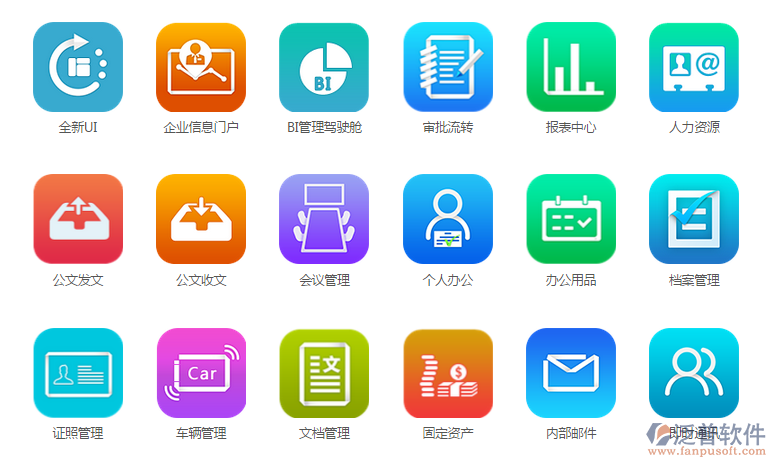
Task: Open 即时通讯 messaging
Action: coord(694,372)
